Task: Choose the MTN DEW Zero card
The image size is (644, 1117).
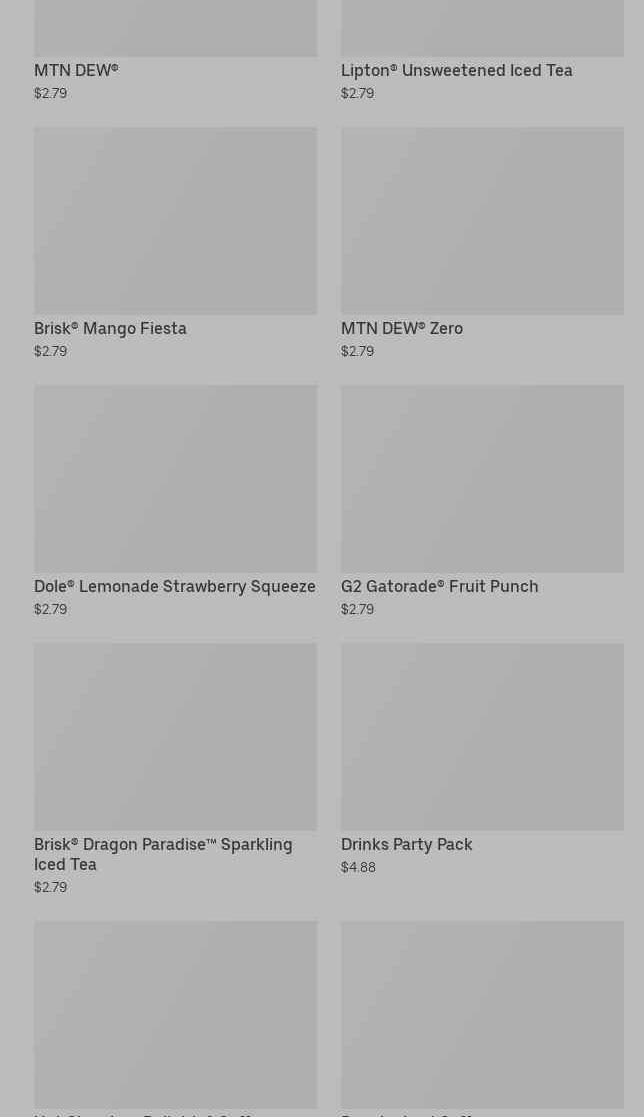Action: click(x=482, y=244)
